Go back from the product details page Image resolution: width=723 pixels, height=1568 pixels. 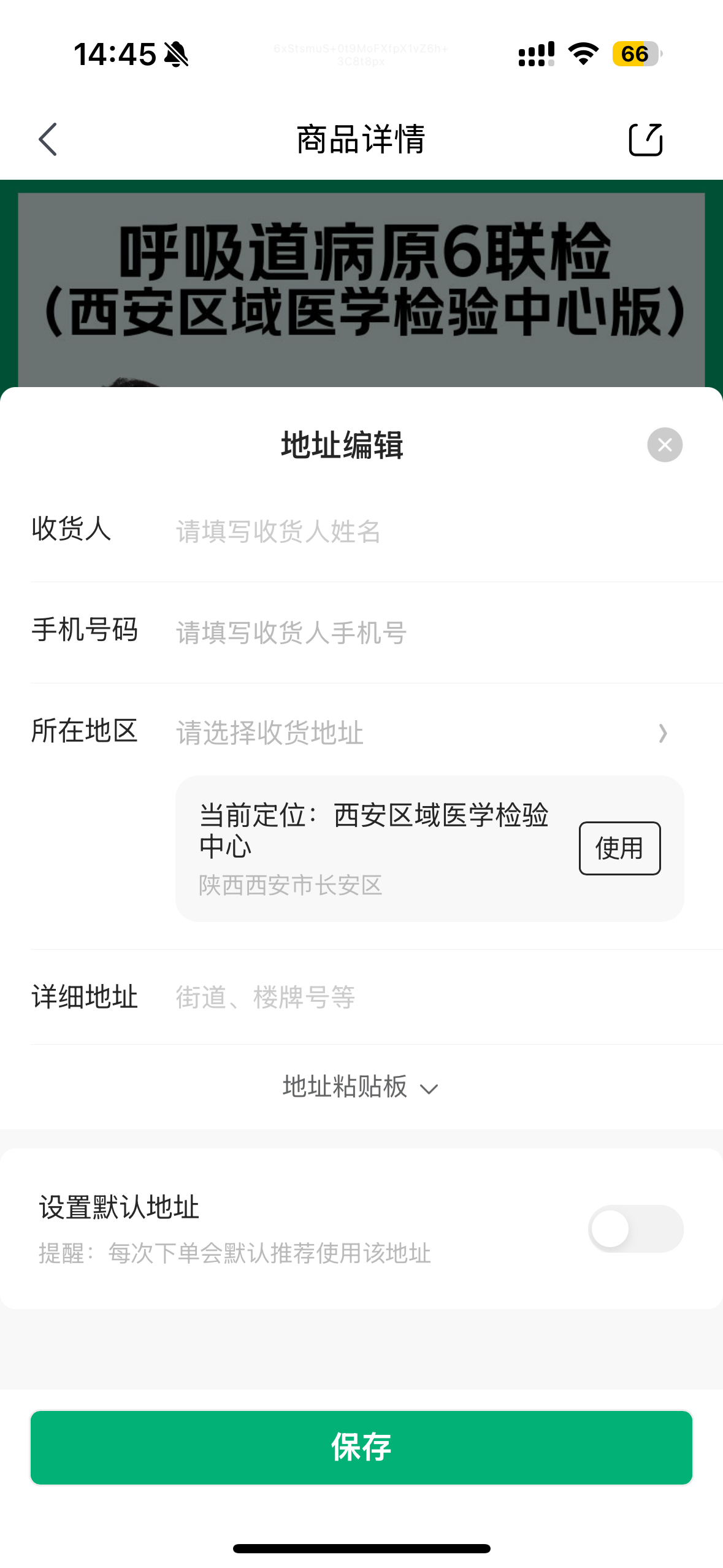(x=48, y=139)
